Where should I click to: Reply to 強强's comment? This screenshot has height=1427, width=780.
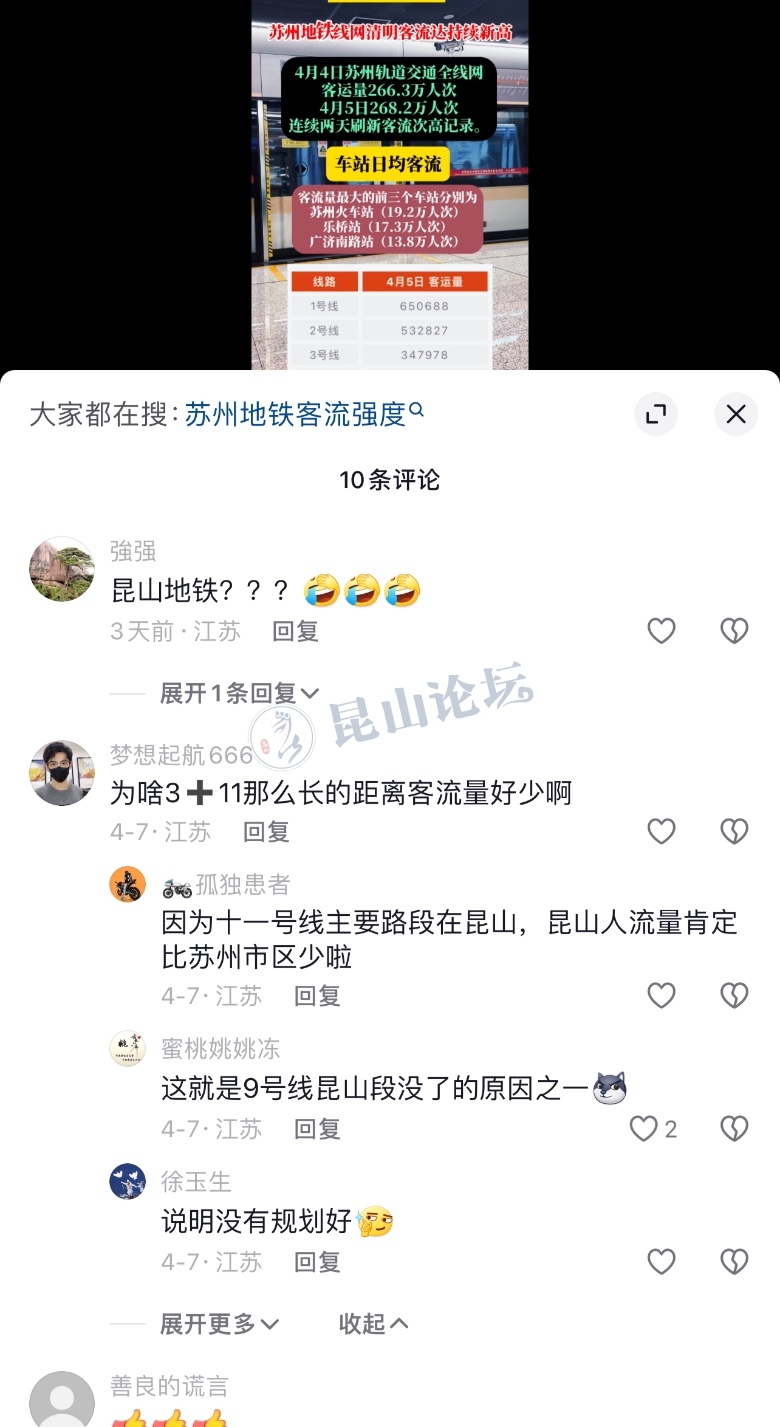point(295,632)
